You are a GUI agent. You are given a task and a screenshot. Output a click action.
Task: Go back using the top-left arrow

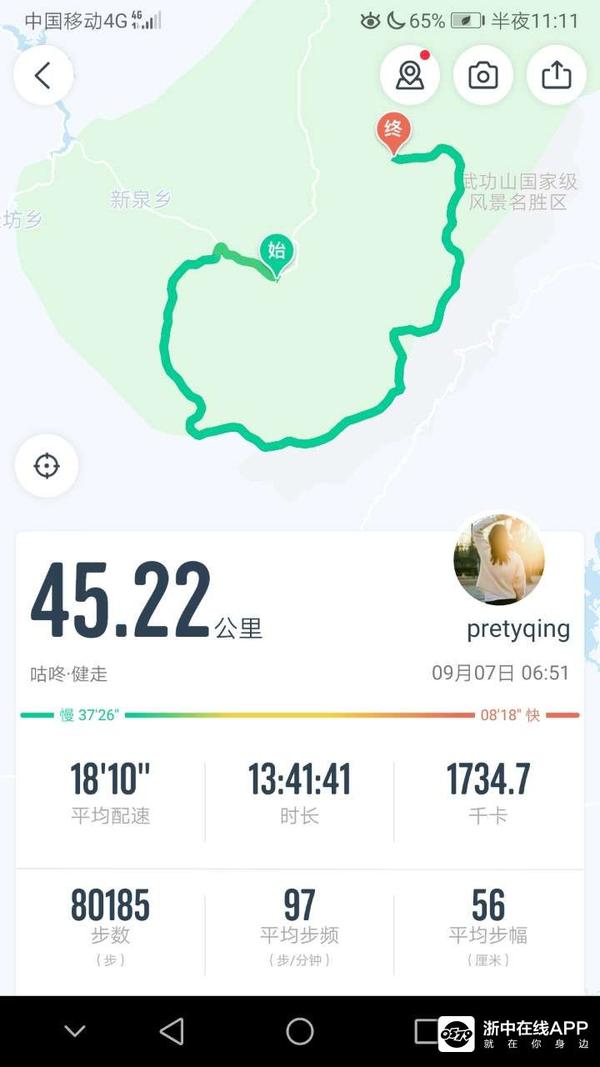43,76
